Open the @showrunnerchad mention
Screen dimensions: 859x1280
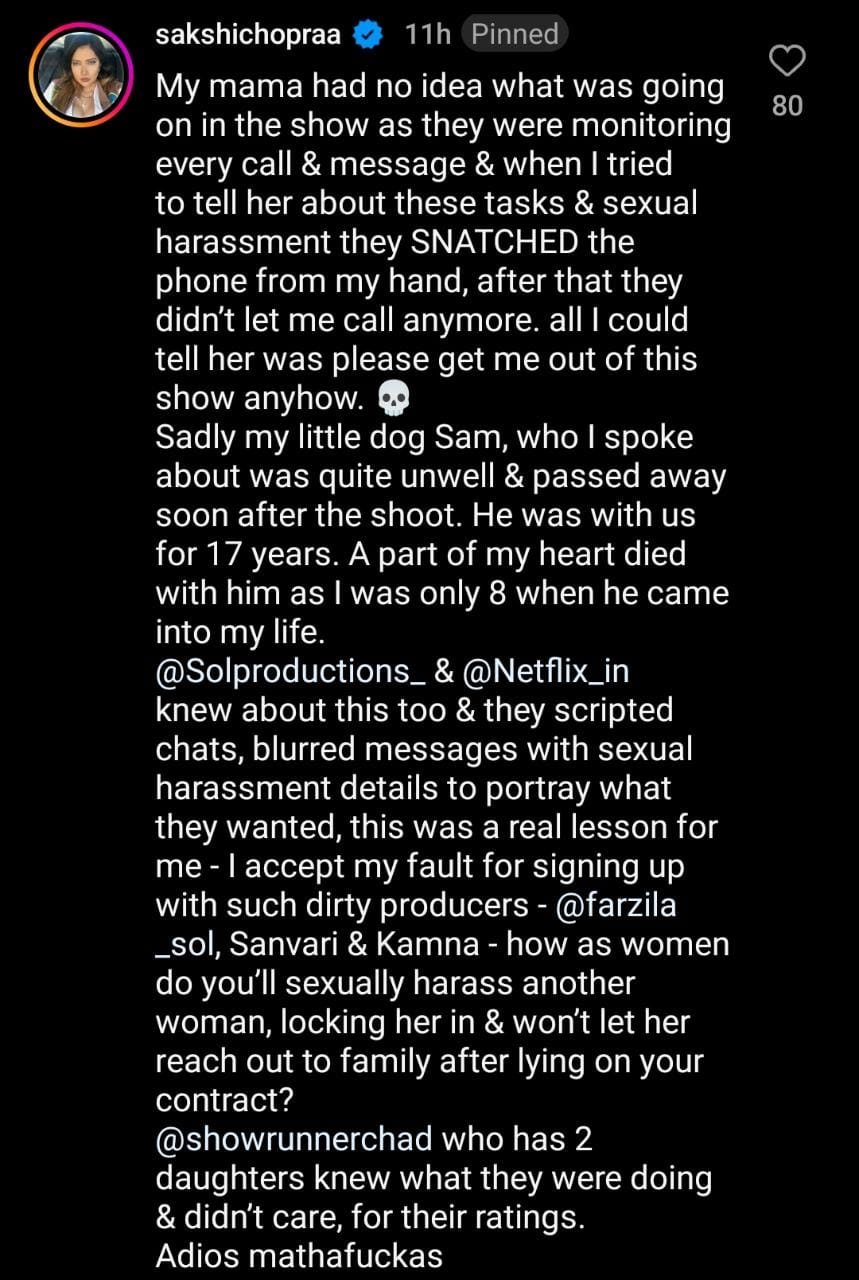click(x=294, y=1139)
